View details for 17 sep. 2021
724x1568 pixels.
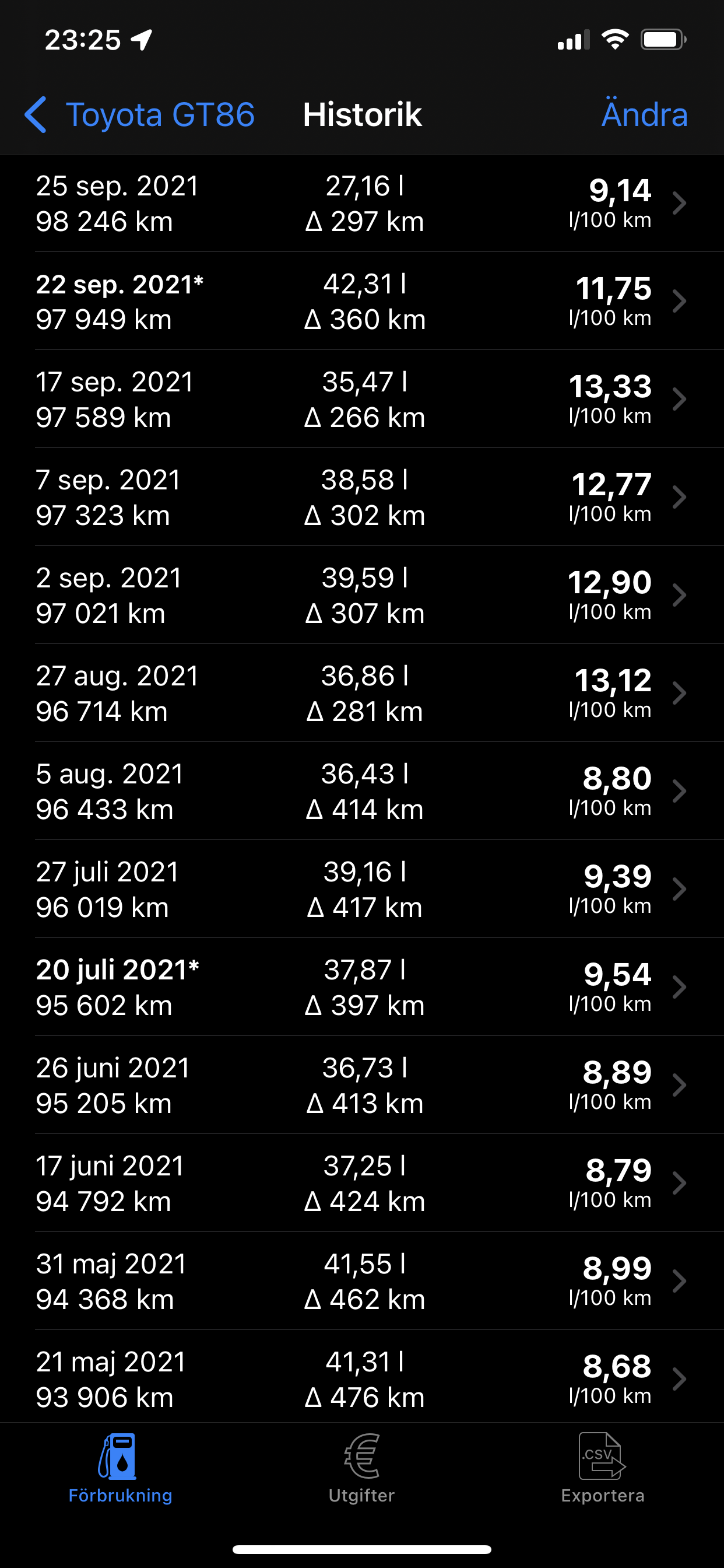[362, 400]
